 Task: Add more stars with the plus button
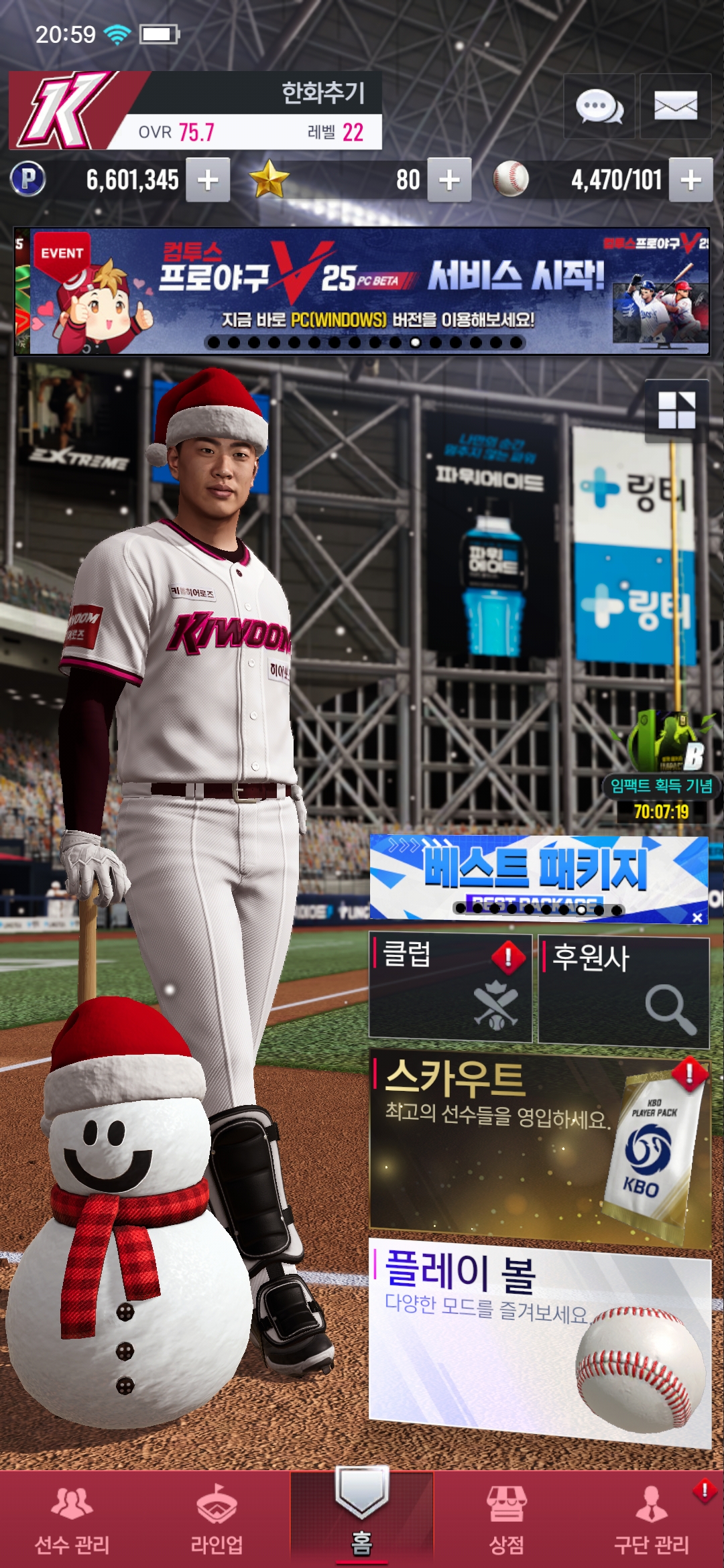(x=449, y=180)
